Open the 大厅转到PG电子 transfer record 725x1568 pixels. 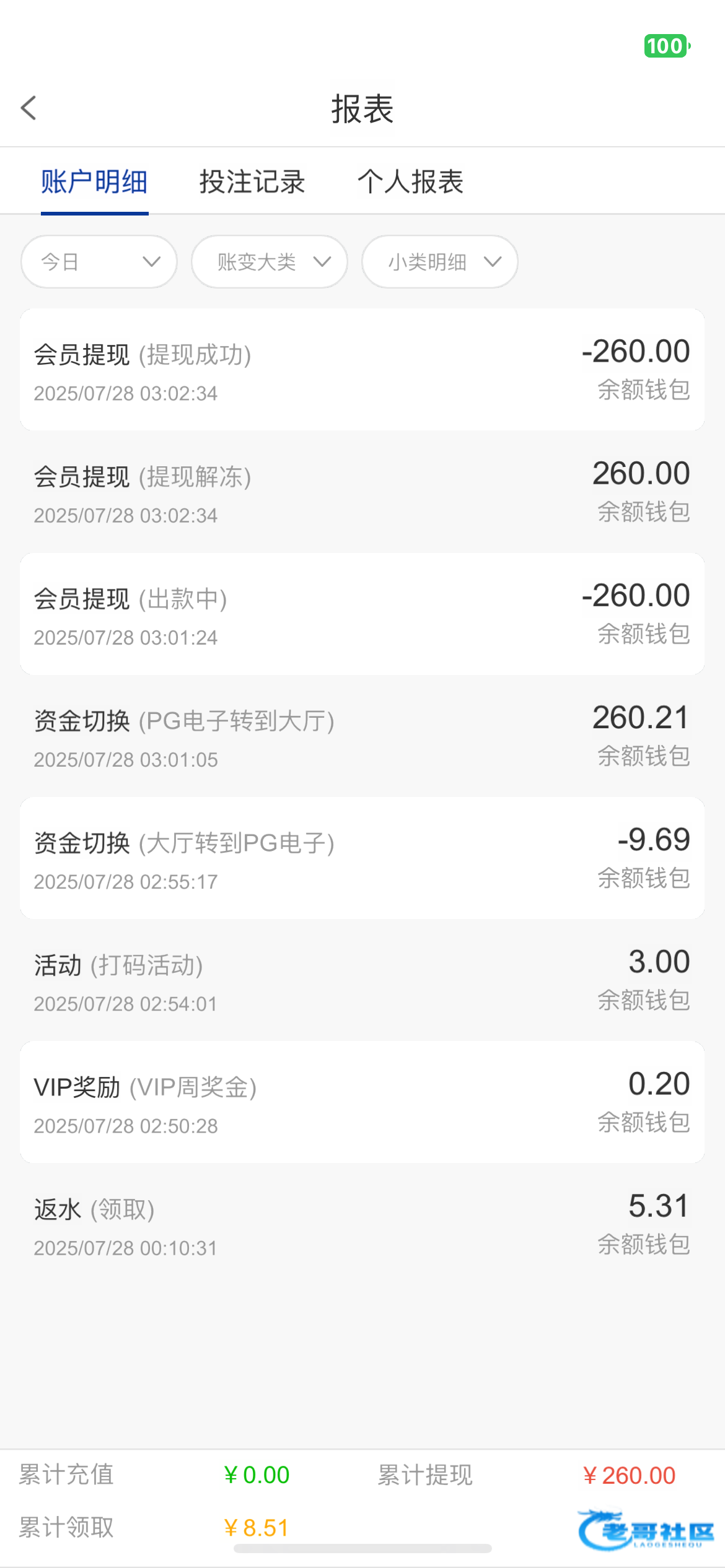click(x=362, y=858)
